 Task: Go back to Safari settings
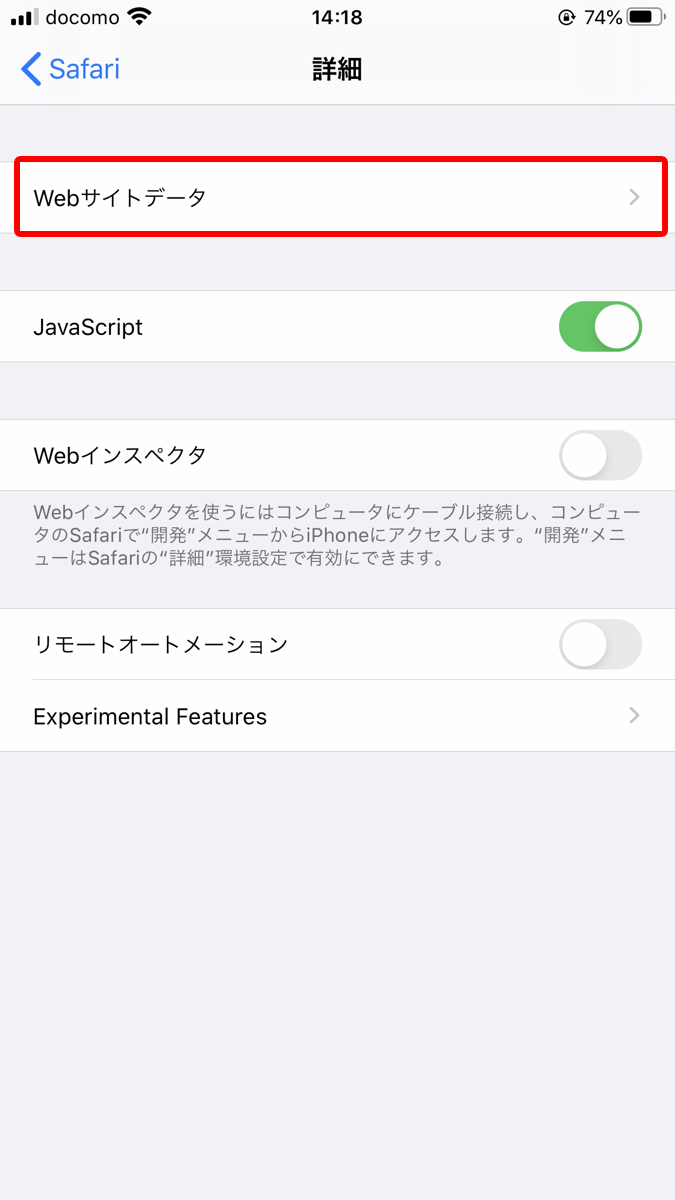[x=70, y=69]
